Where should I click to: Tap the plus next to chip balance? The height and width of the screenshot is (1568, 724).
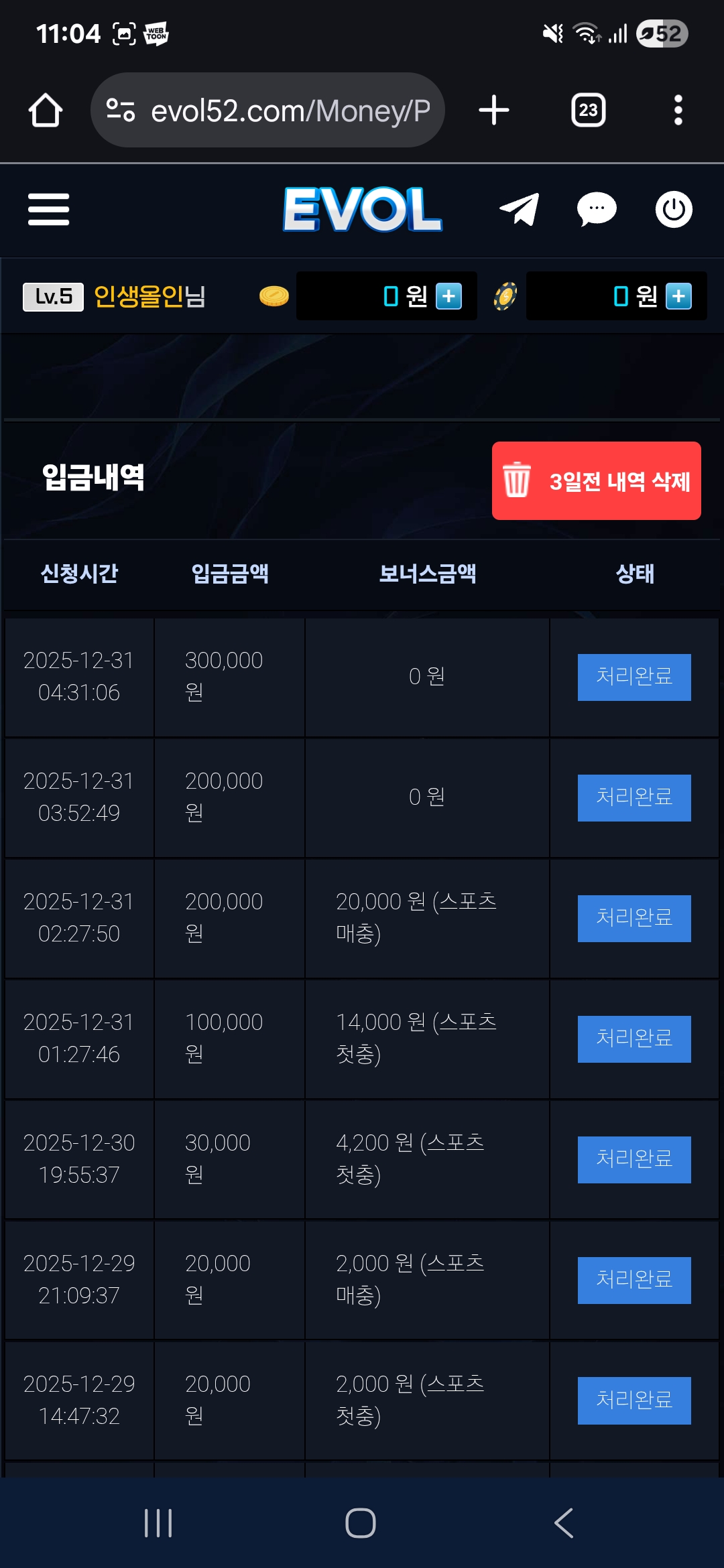pyautogui.click(x=678, y=296)
